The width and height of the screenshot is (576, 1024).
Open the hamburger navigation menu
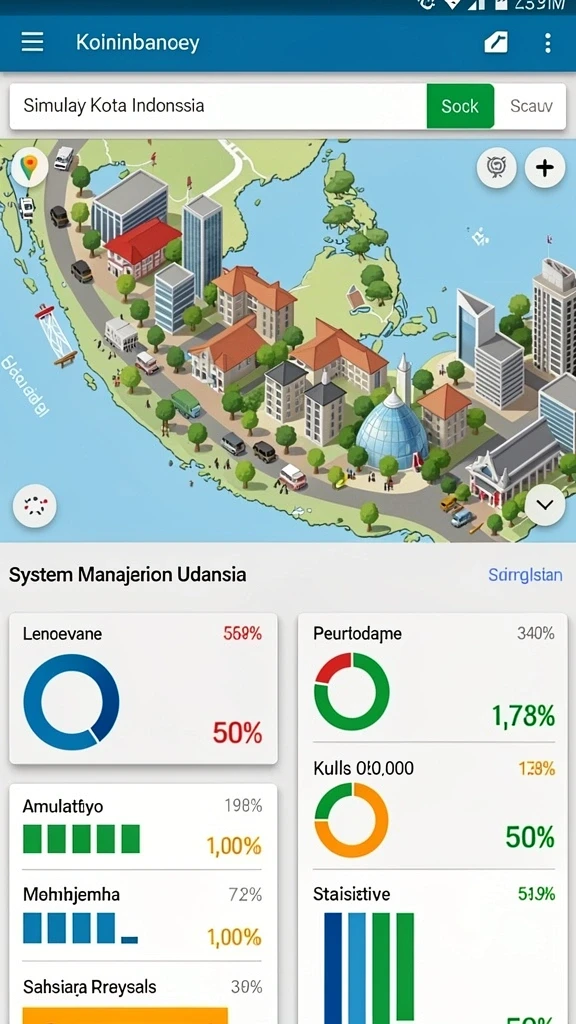tap(32, 43)
